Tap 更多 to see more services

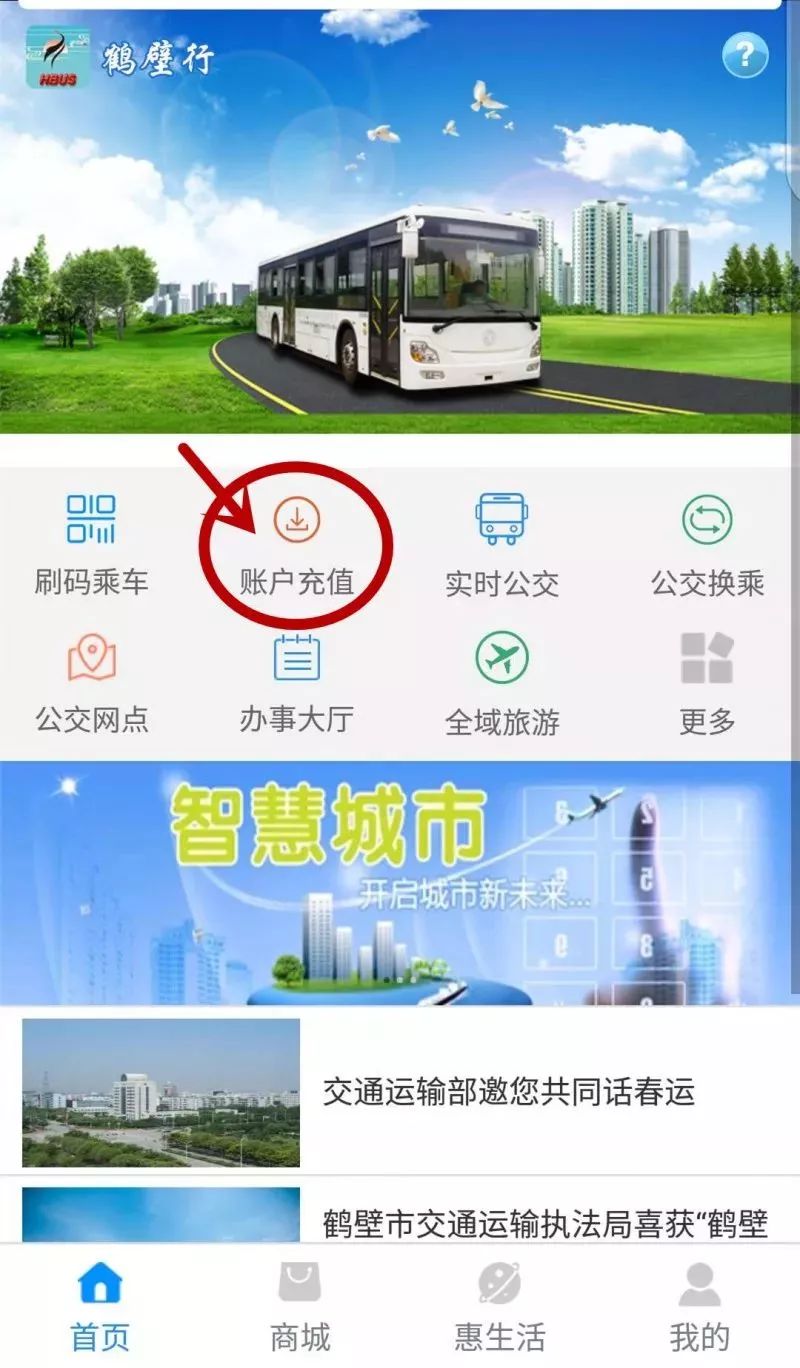click(707, 685)
